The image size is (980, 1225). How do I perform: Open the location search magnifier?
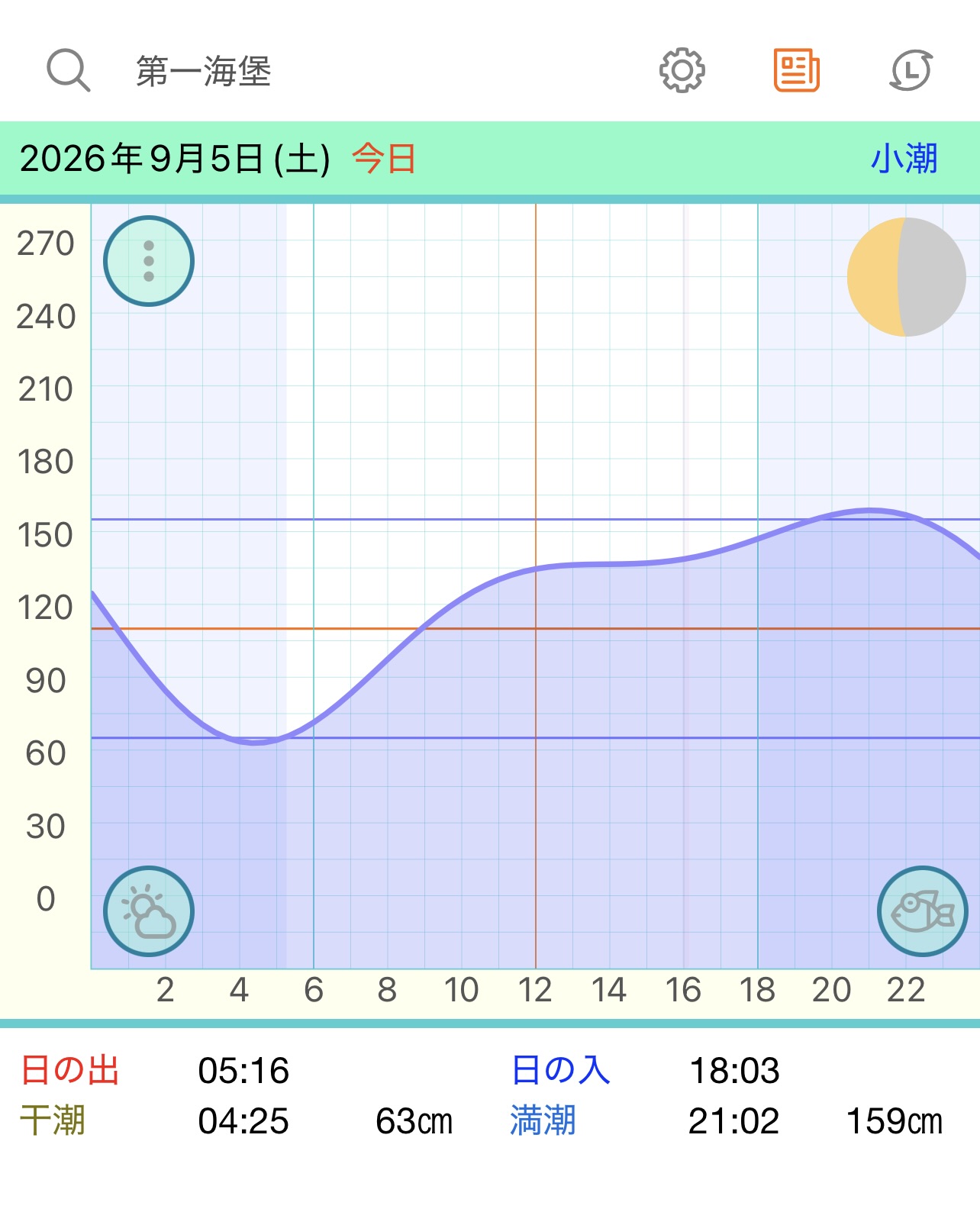pyautogui.click(x=69, y=70)
